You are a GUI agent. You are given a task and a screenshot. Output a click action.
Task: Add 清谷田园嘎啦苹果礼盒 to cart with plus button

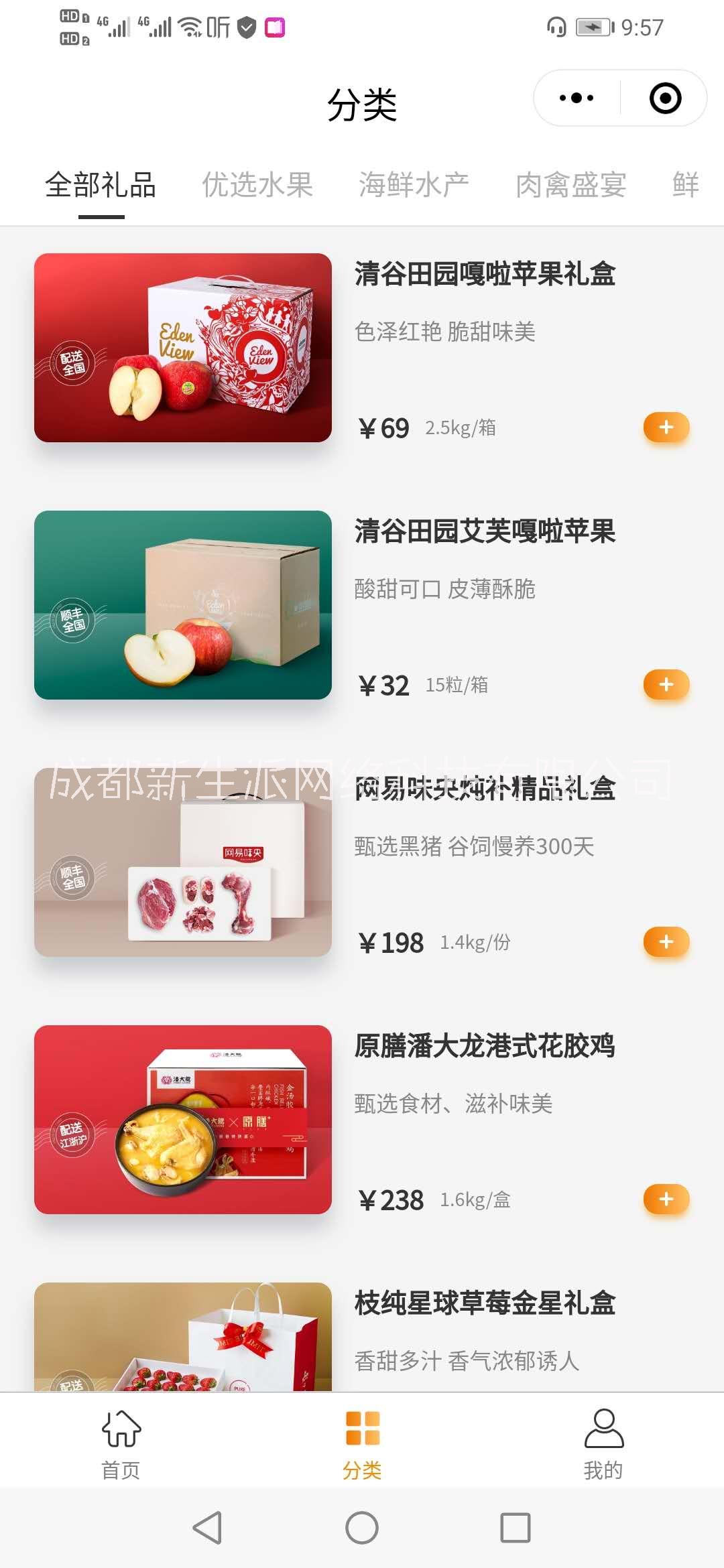point(666,428)
